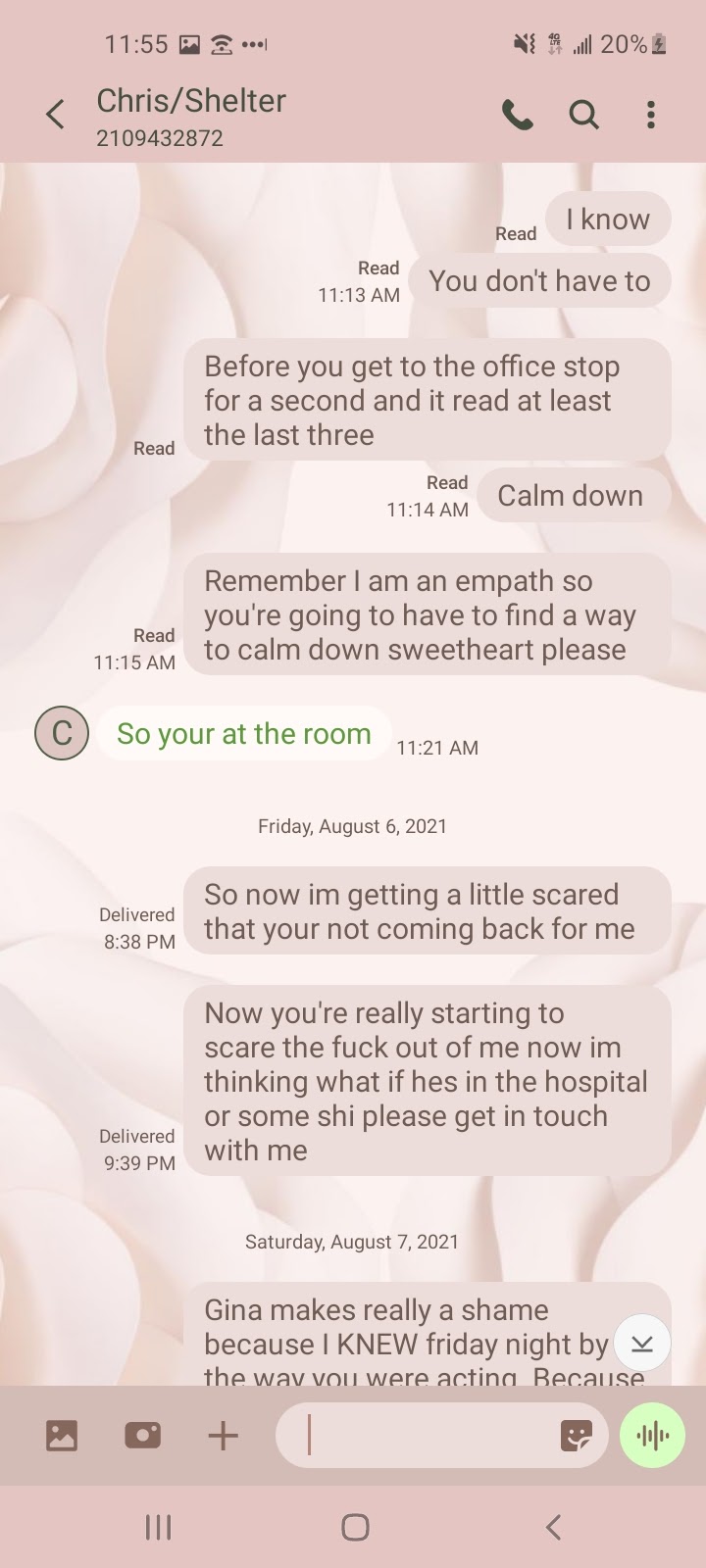Open the sticker and emoji picker
706x1568 pixels.
pyautogui.click(x=577, y=1436)
